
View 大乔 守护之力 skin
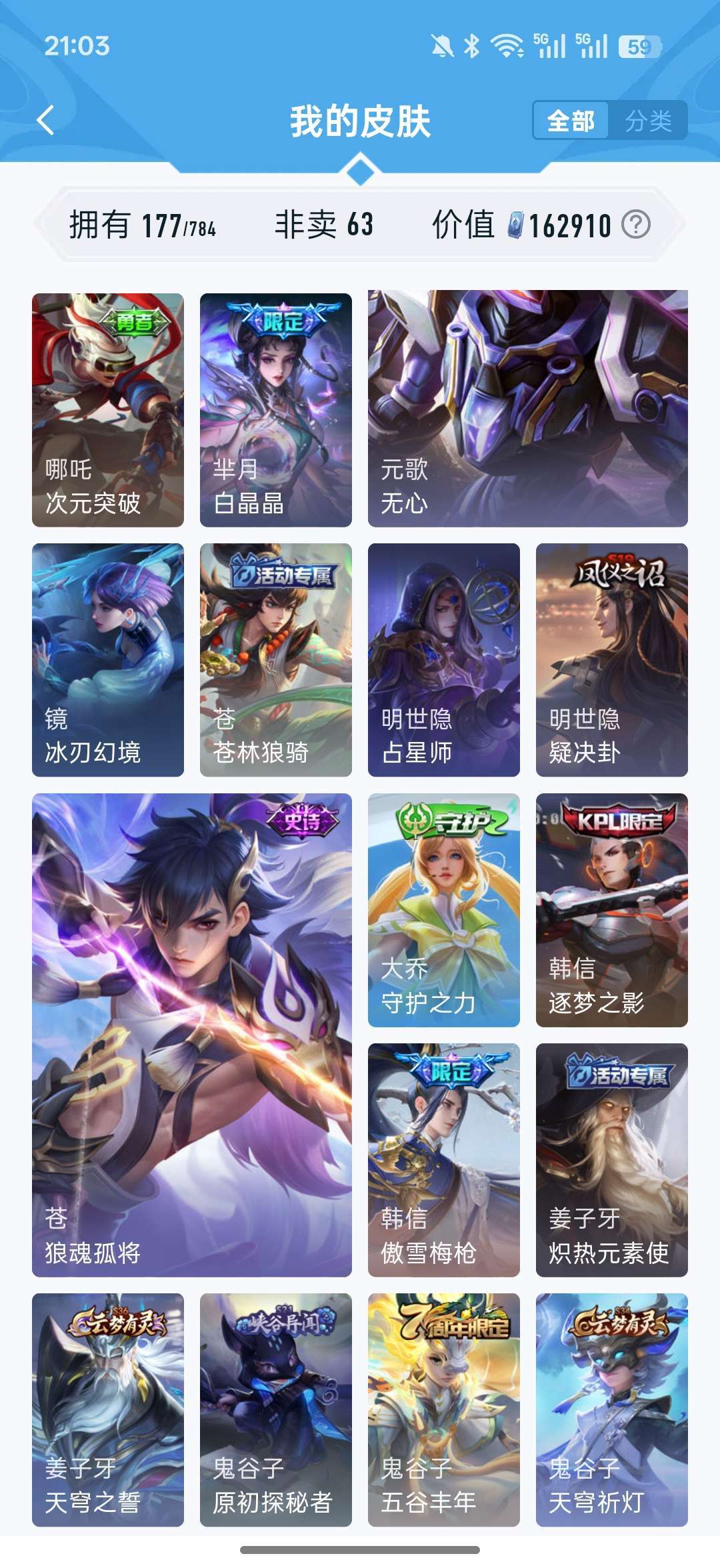point(444,910)
